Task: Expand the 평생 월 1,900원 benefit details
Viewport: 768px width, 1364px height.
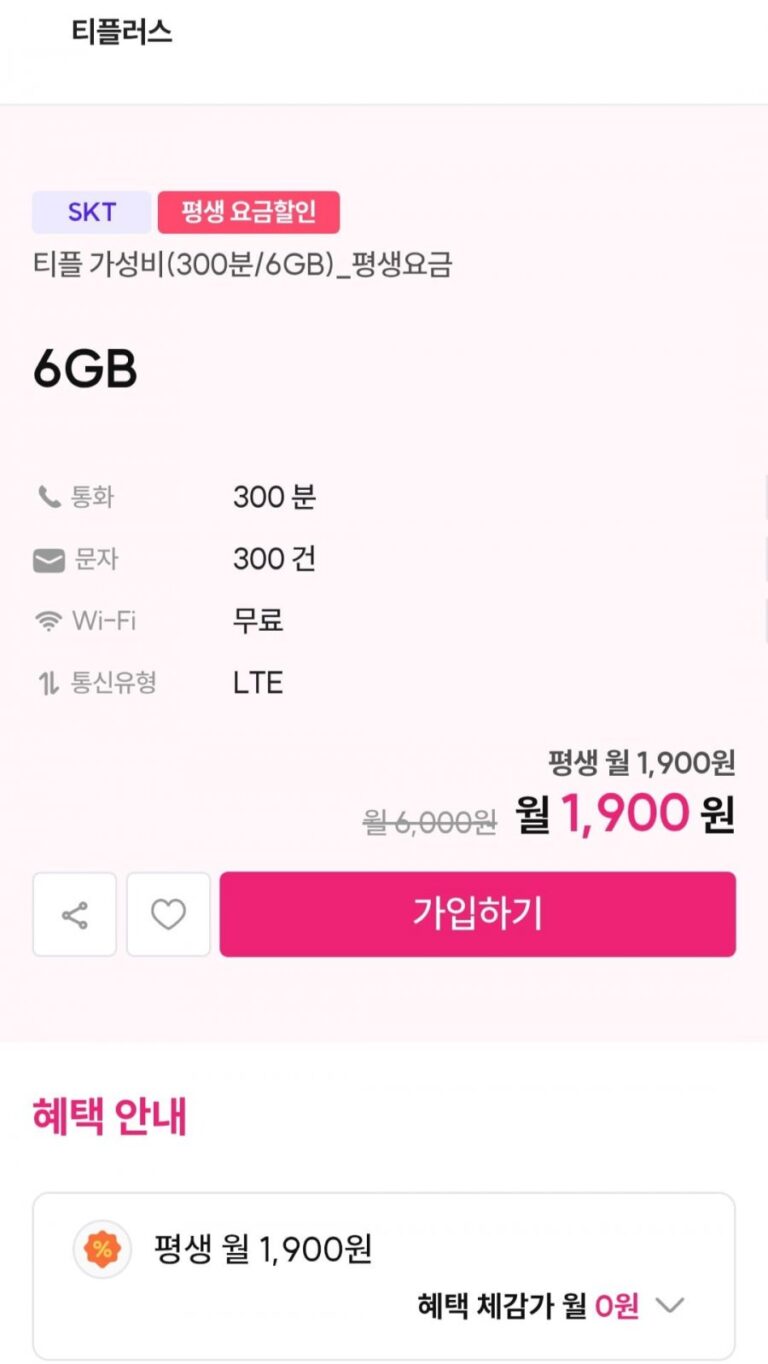Action: [669, 1305]
